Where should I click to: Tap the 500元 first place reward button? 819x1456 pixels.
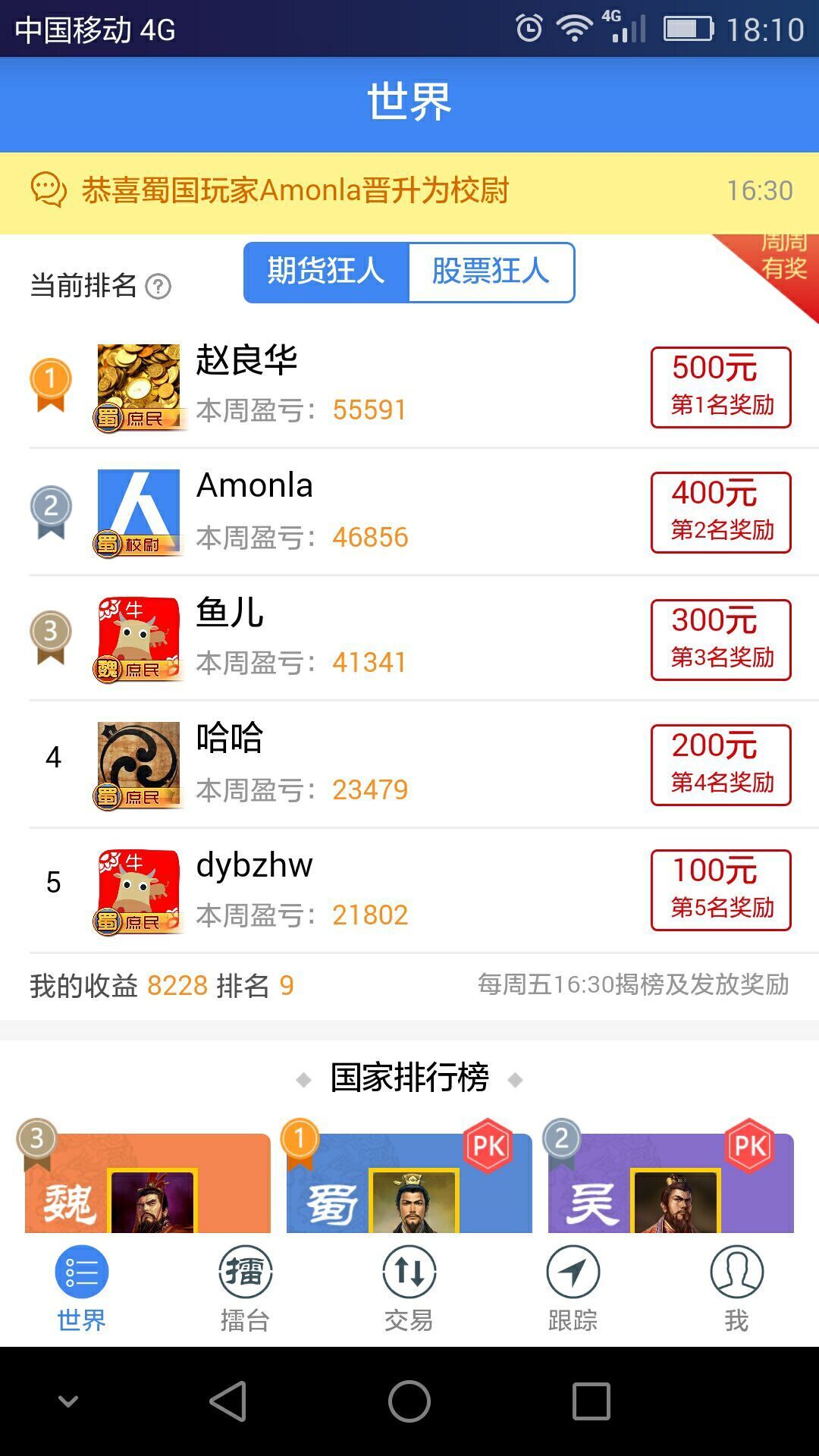[x=720, y=388]
